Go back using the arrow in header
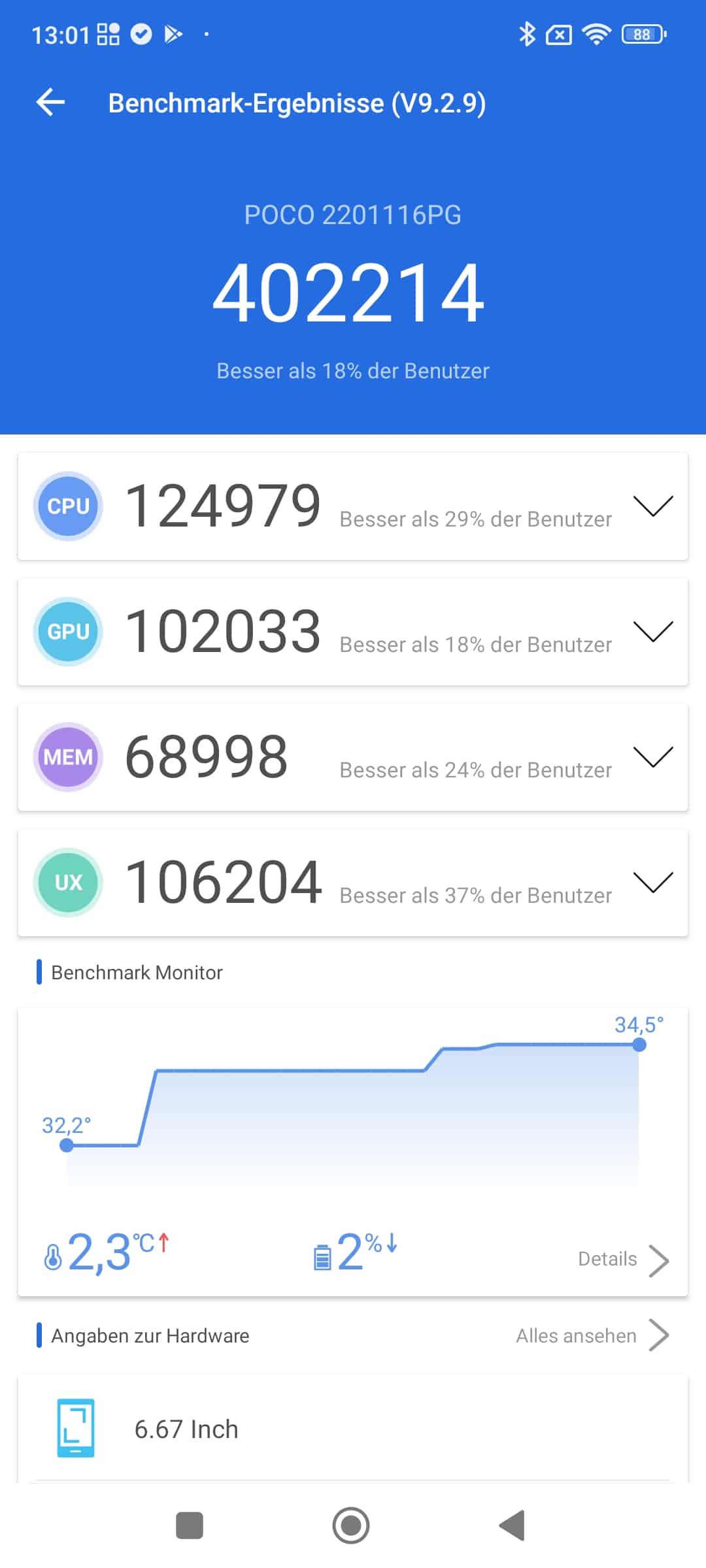The image size is (706, 1568). pos(50,103)
